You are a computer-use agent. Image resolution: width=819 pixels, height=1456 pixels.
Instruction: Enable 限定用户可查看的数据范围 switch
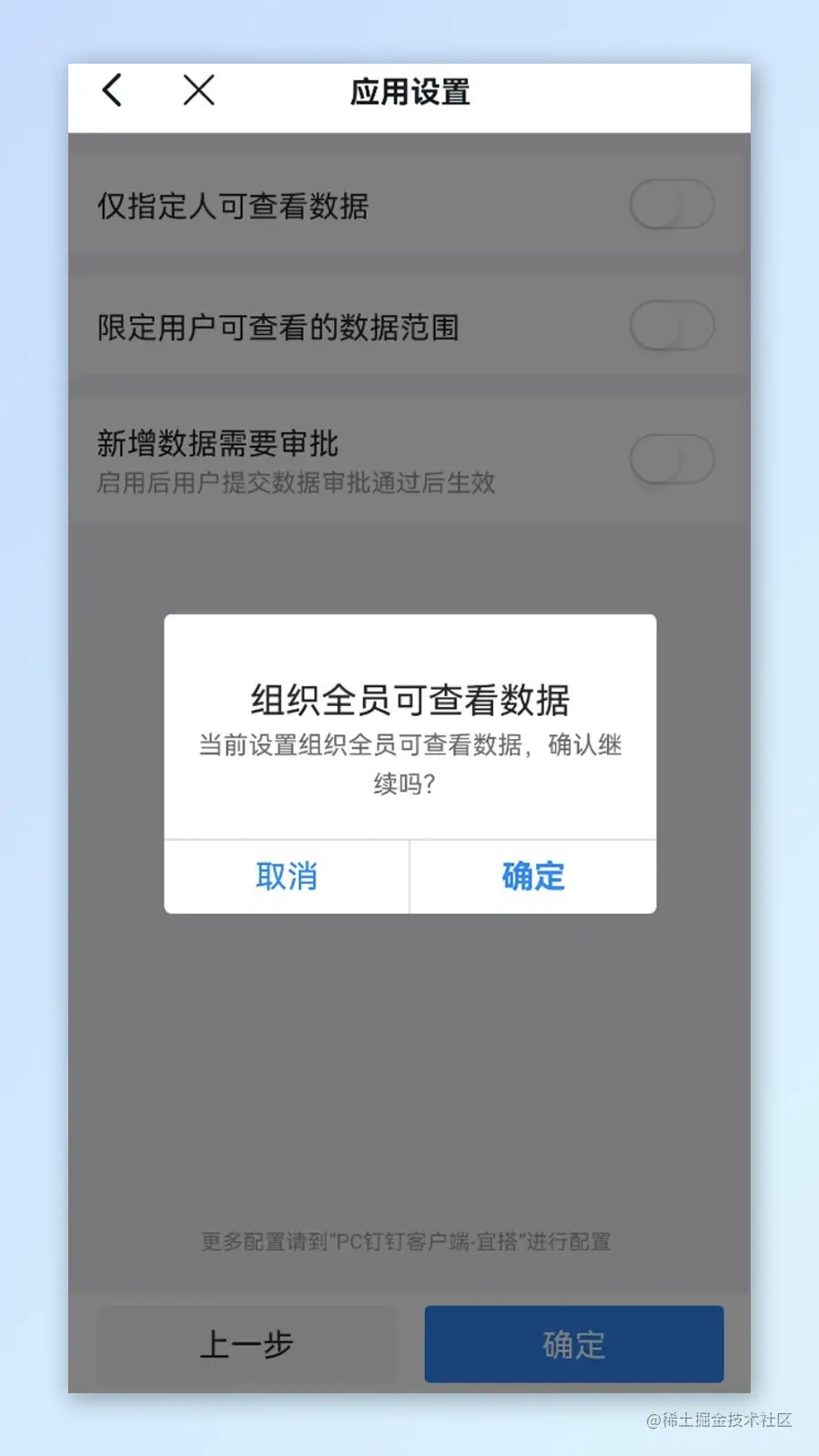pos(672,326)
